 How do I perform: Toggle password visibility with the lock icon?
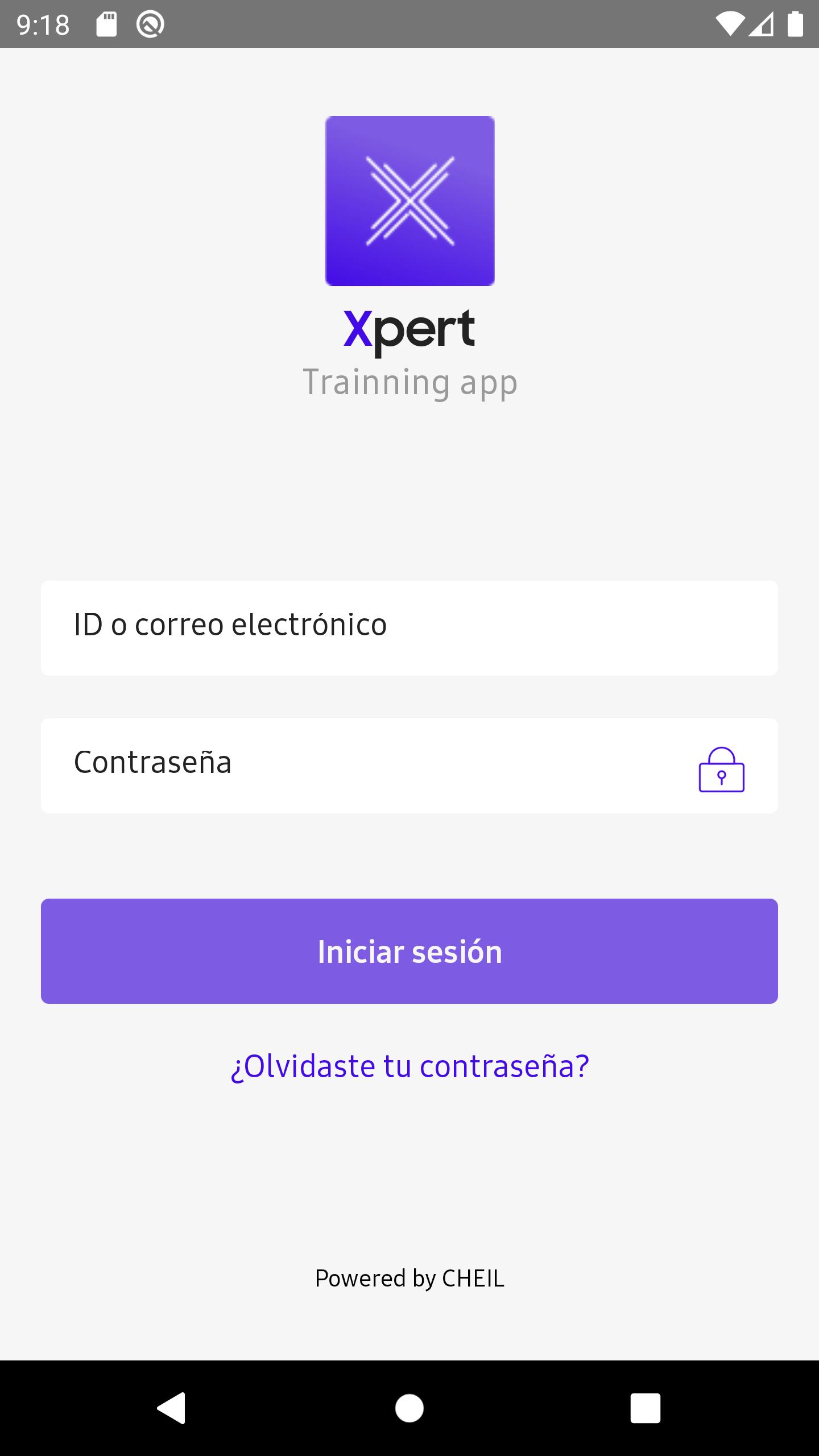pyautogui.click(x=721, y=770)
